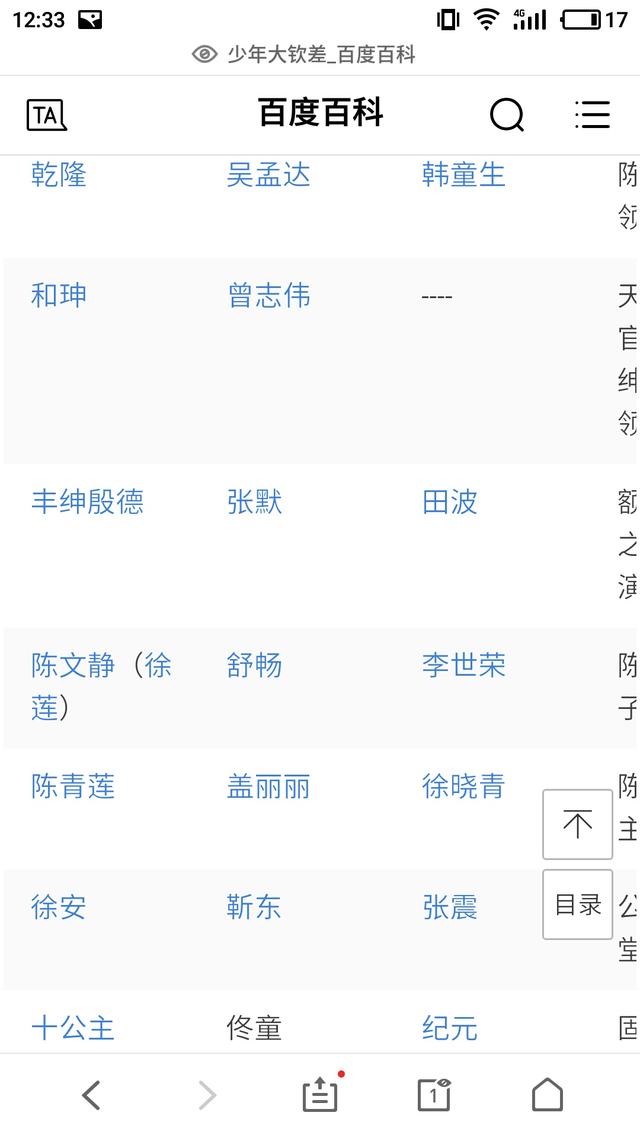The image size is (640, 1138).
Task: Go back to the previous page
Action: [x=91, y=1096]
